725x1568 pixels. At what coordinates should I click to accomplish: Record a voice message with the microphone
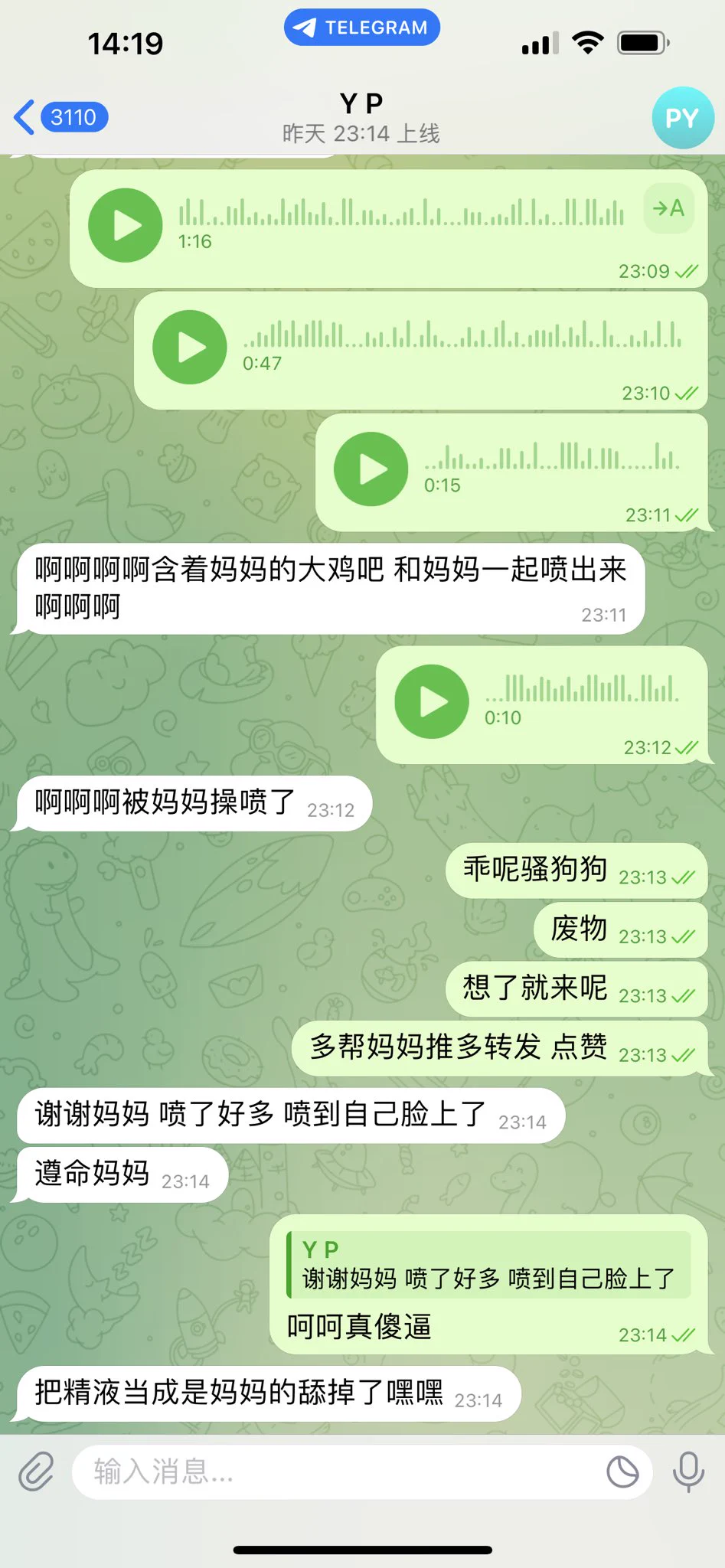[688, 1472]
